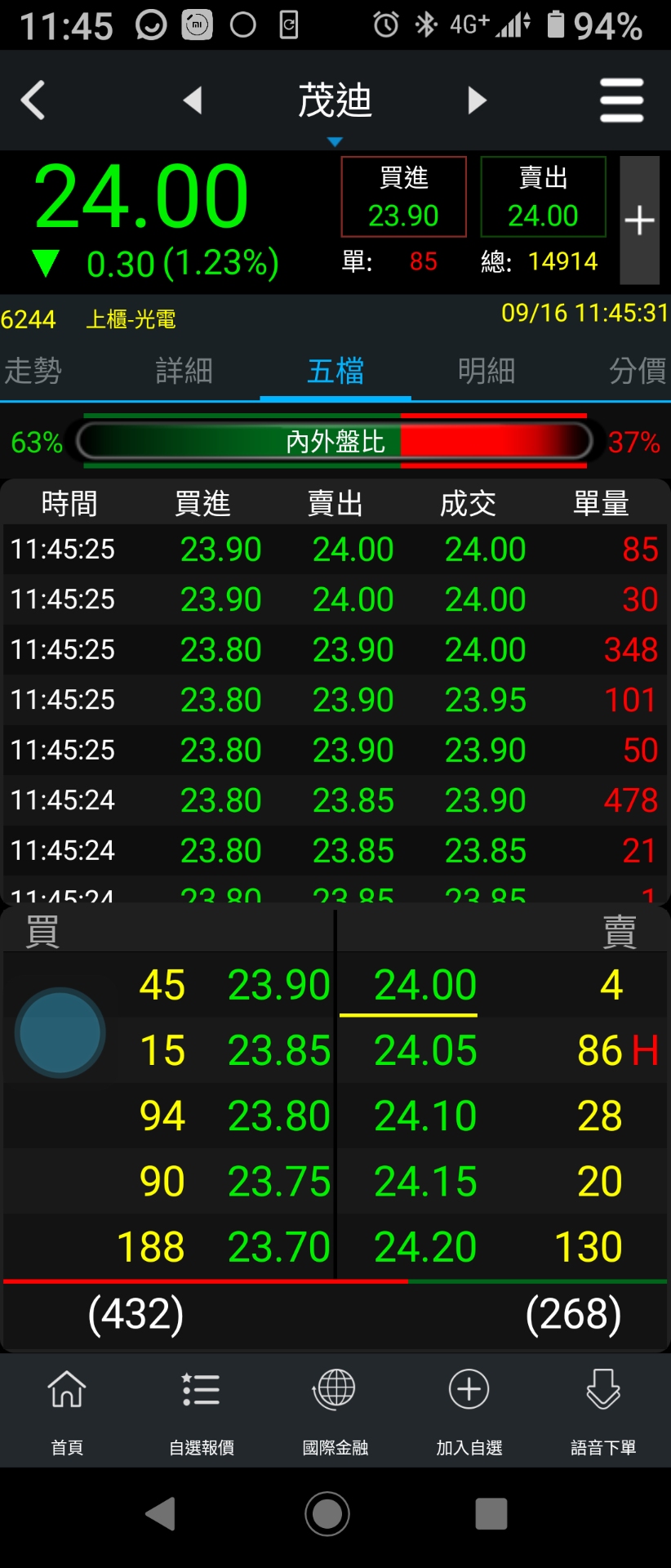Image resolution: width=671 pixels, height=1568 pixels.
Task: Switch to the previous stock
Action: [193, 100]
